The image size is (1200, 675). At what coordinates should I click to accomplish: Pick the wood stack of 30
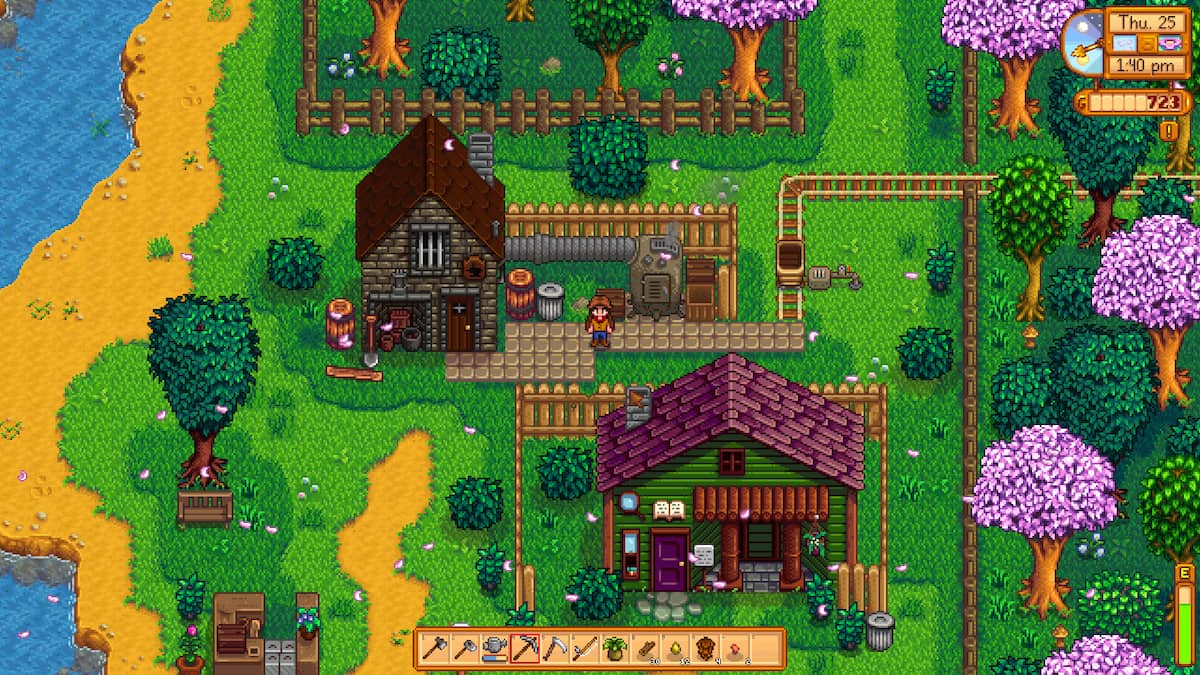(x=646, y=649)
